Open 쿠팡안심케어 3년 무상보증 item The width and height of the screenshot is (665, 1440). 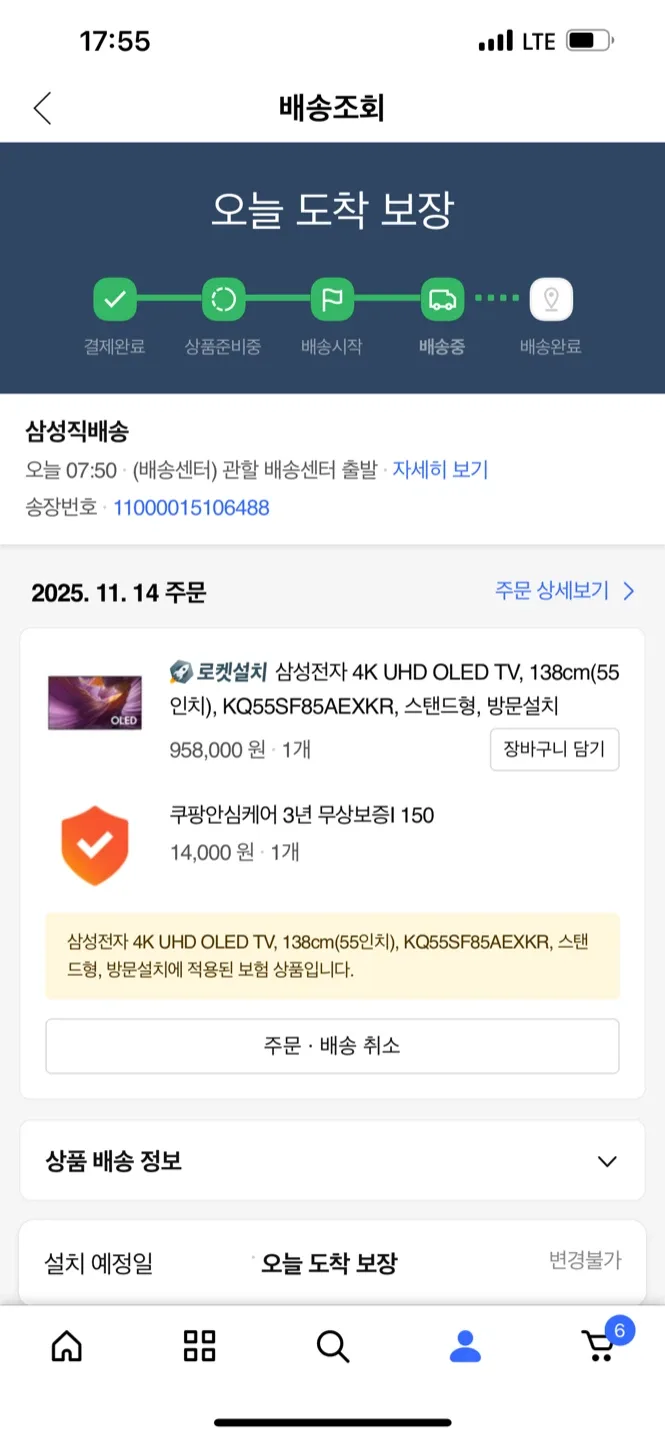302,815
